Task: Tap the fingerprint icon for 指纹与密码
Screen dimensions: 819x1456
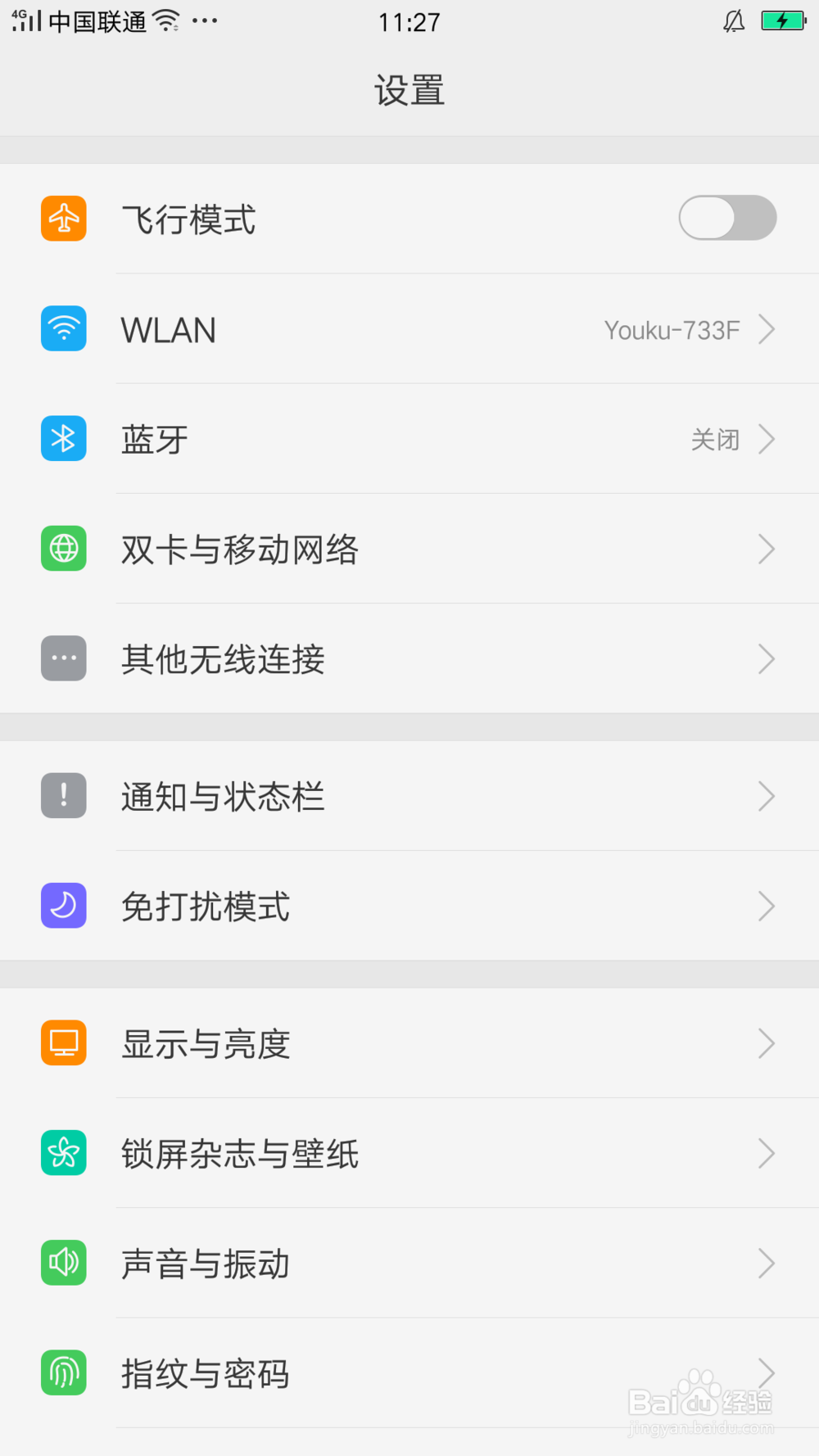Action: coord(63,1373)
